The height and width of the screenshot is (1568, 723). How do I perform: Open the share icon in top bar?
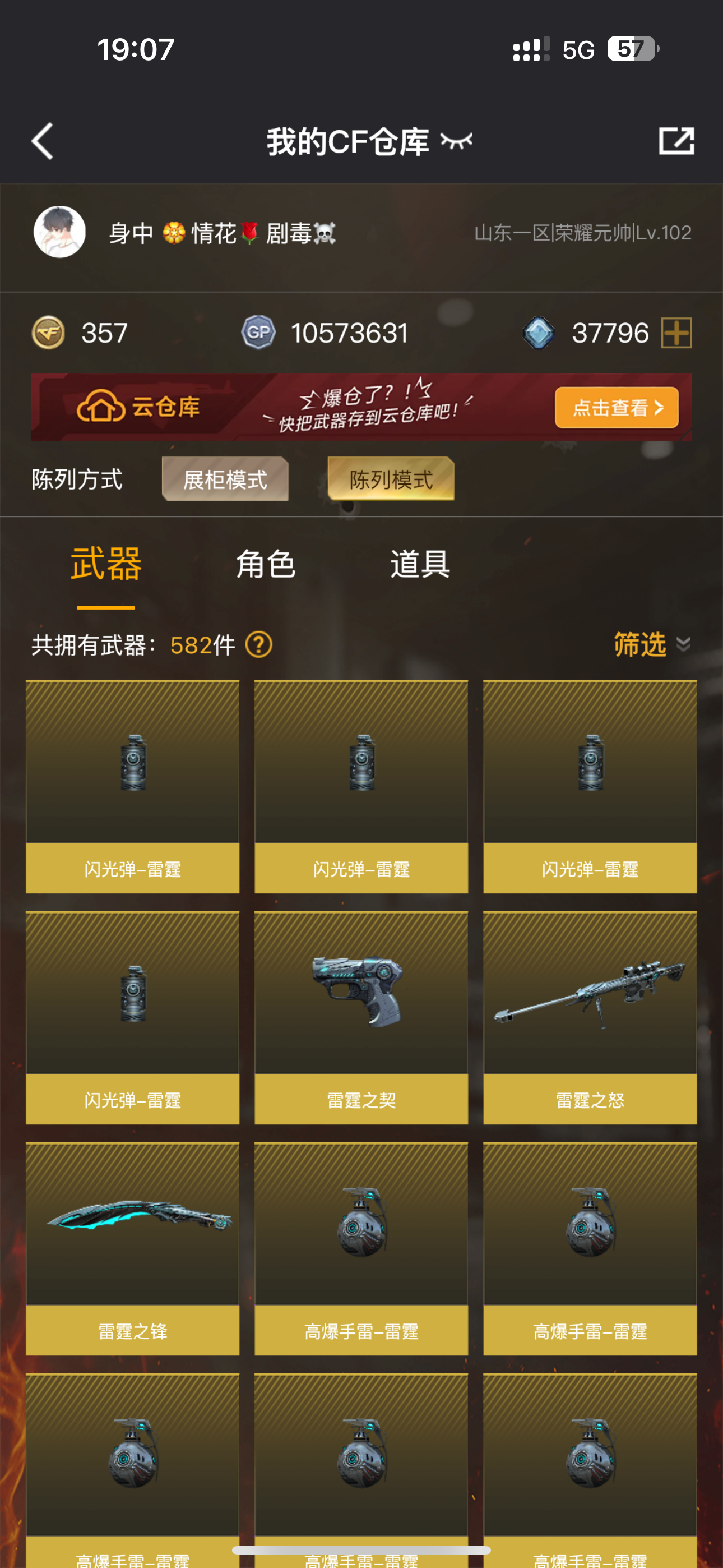click(x=676, y=141)
